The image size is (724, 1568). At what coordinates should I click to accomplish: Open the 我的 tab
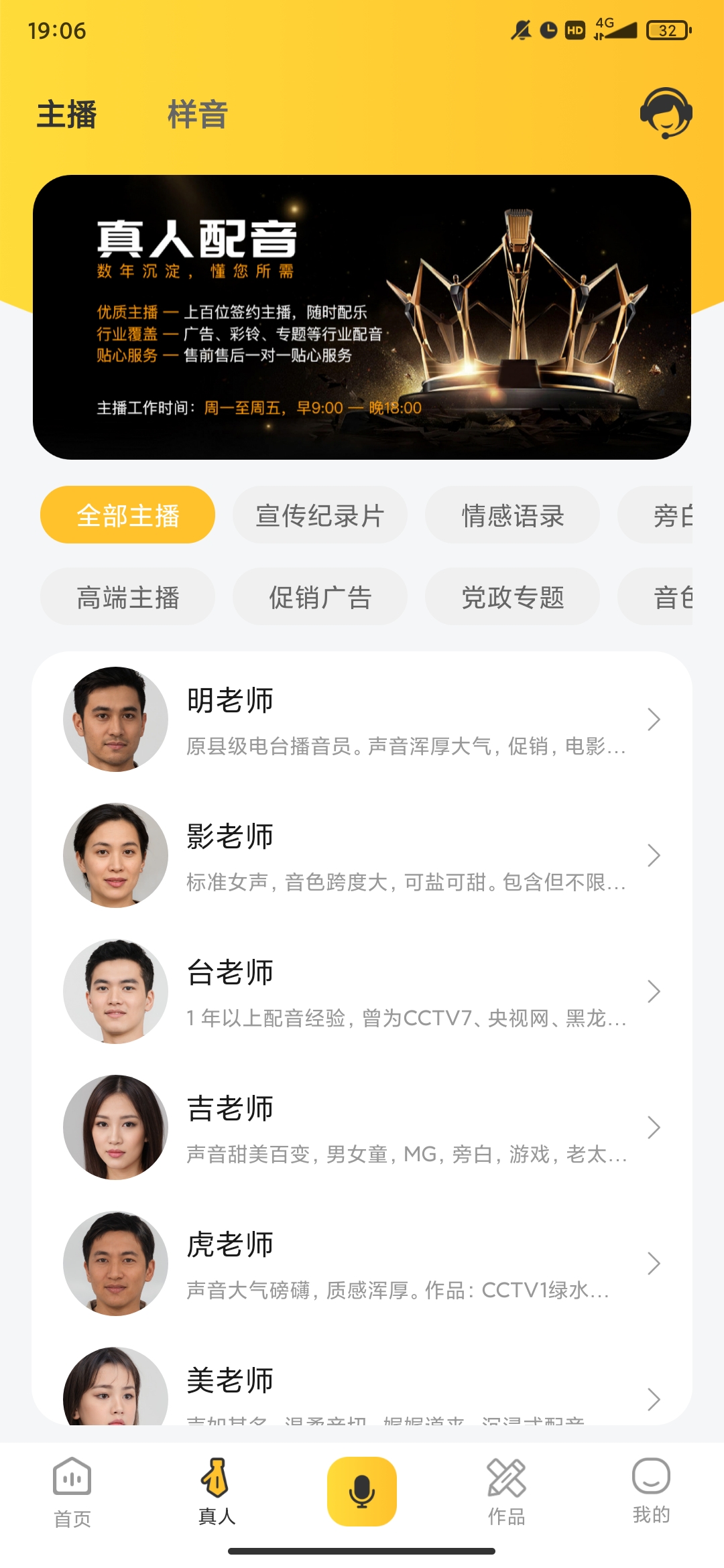[651, 1492]
